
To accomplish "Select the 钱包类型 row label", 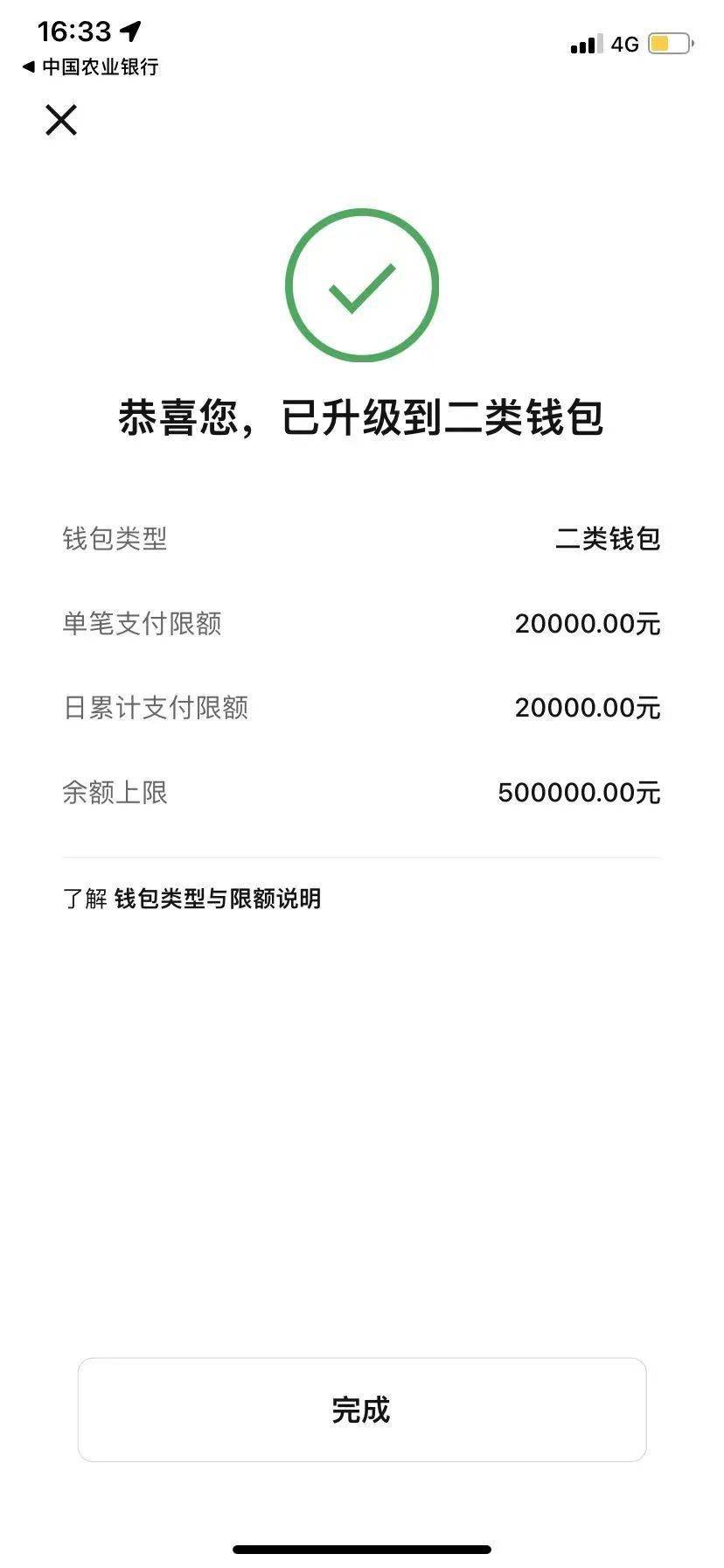I will click(x=116, y=540).
